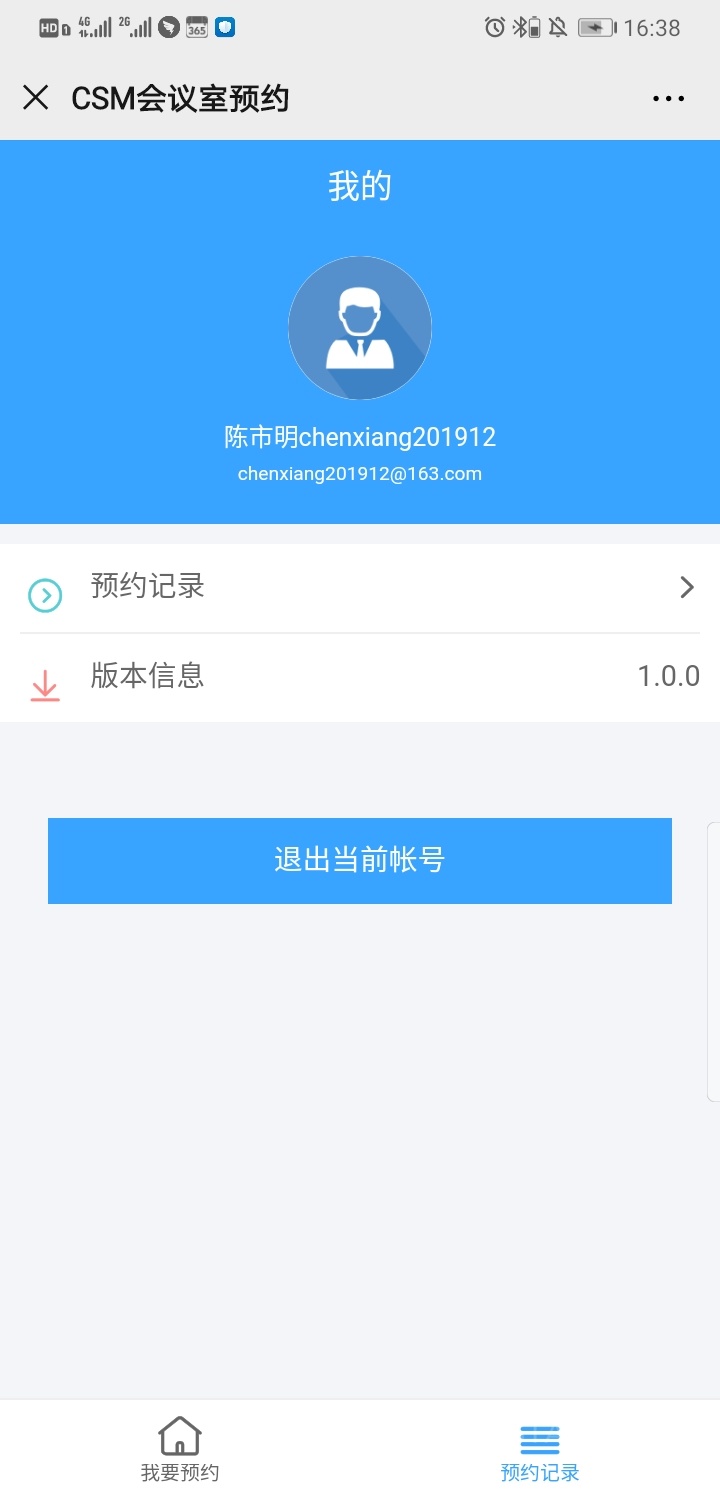Viewport: 720px width, 1496px height.
Task: Select the 预约记录 bottom tab
Action: pos(540,1448)
